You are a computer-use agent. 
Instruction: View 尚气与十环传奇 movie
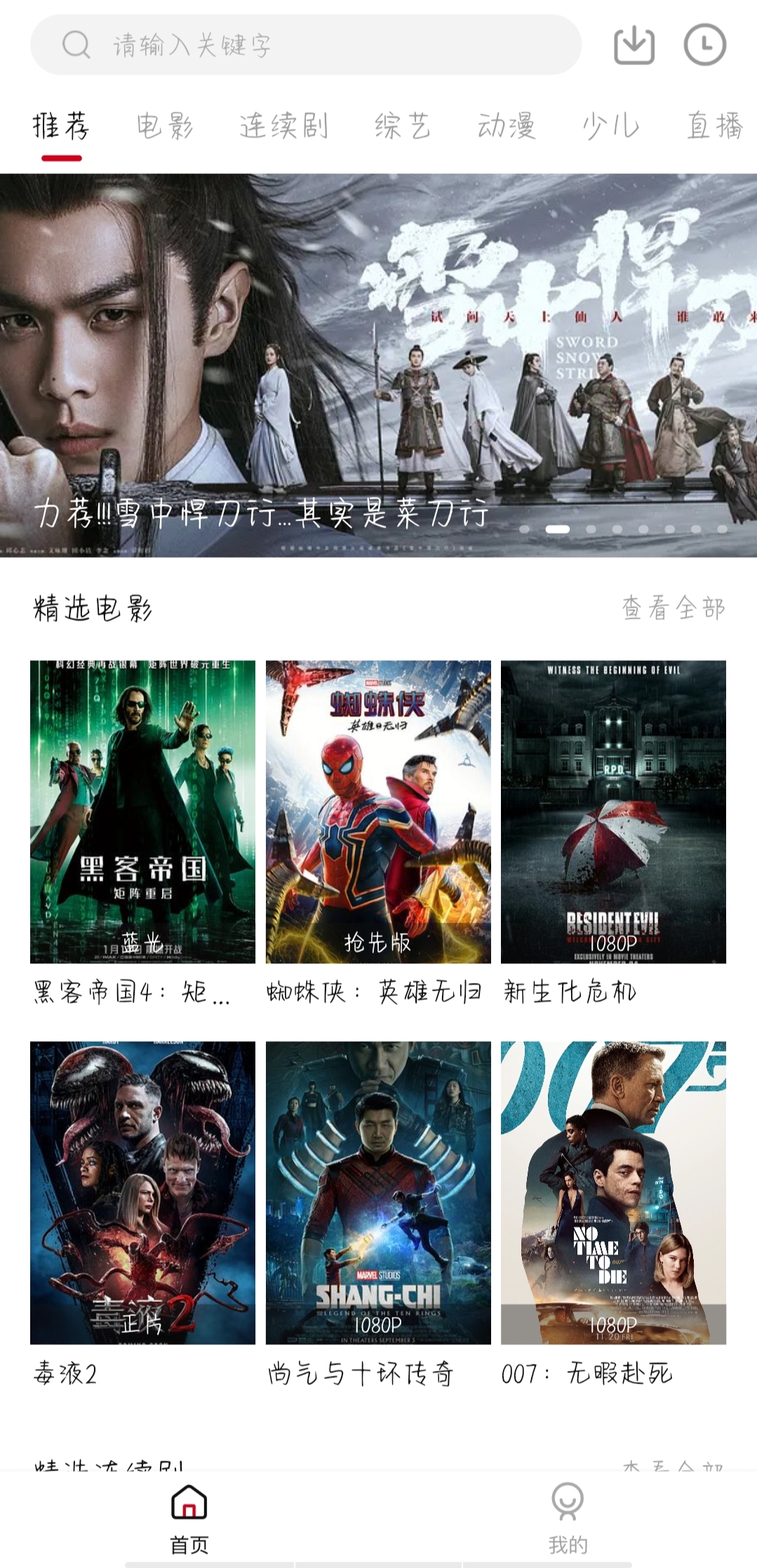point(378,1193)
